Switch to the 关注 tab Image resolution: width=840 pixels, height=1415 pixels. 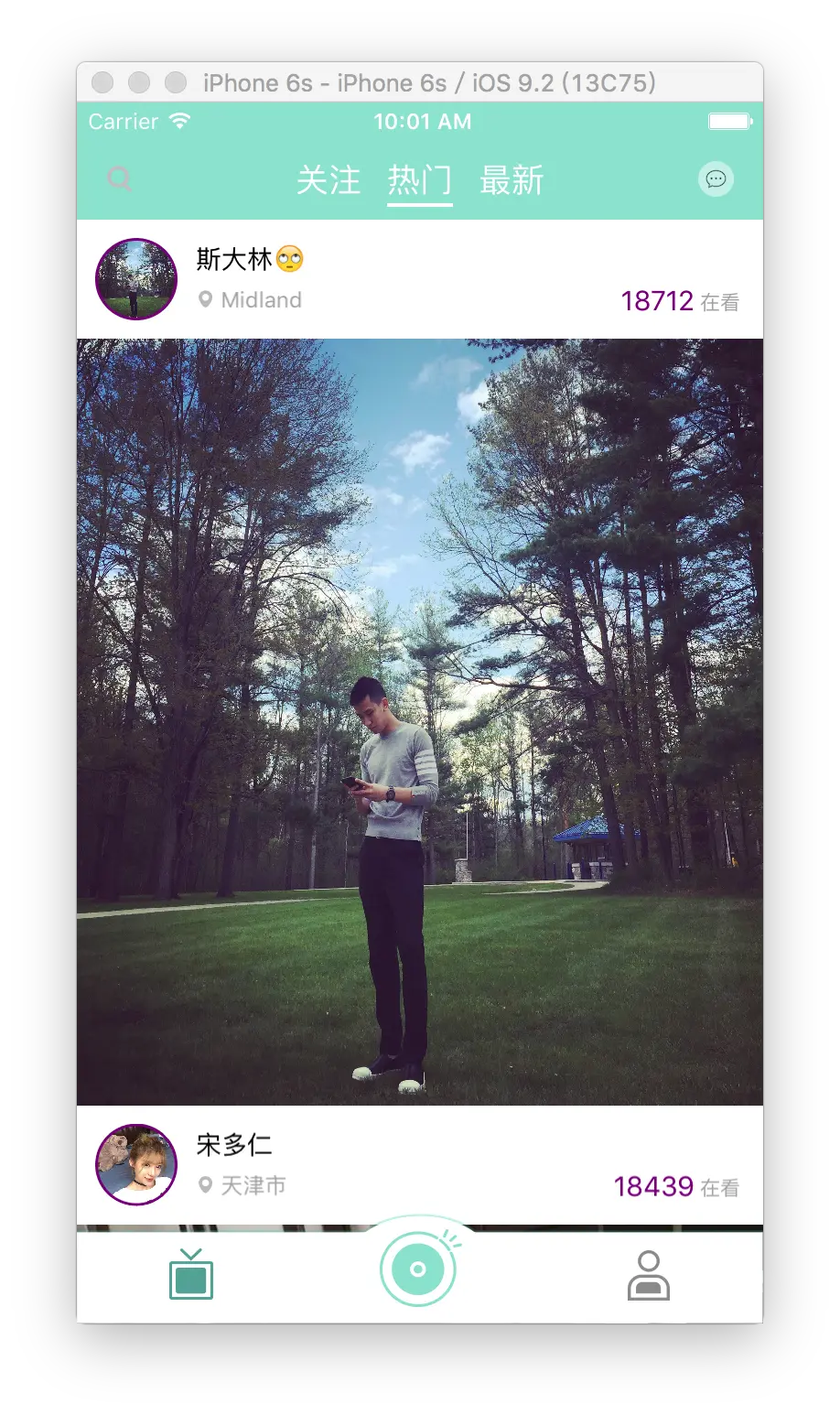tap(328, 179)
